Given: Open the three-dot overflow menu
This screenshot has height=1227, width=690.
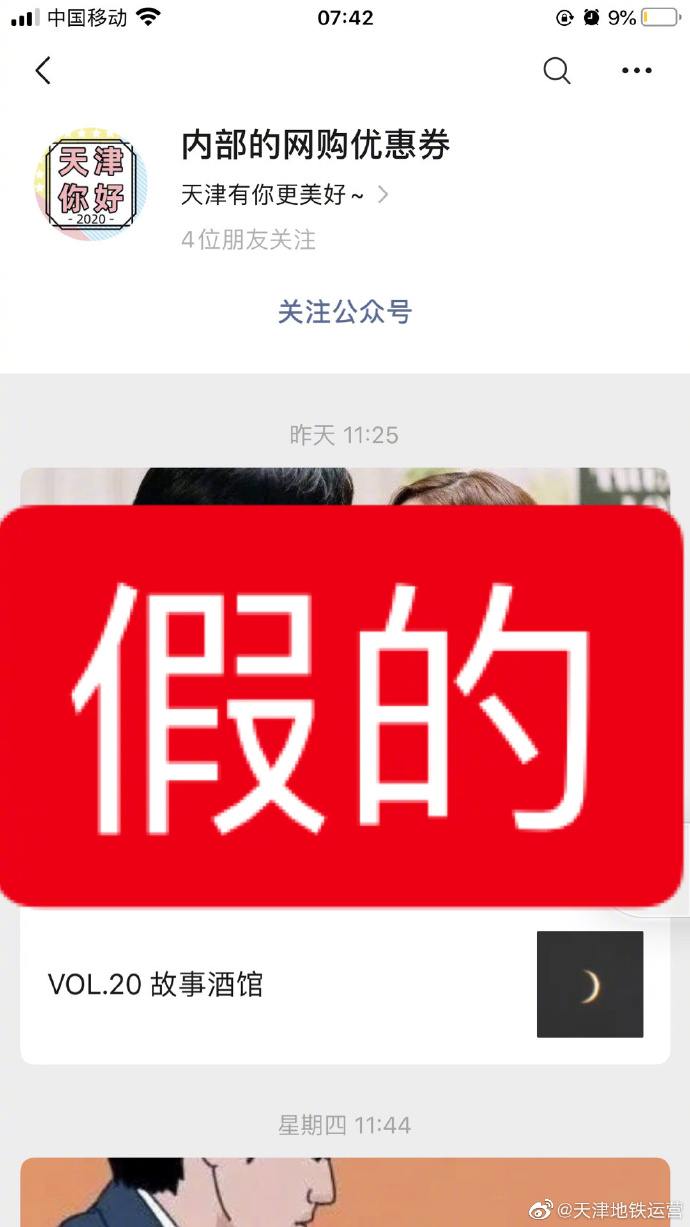Looking at the screenshot, I should 636,70.
